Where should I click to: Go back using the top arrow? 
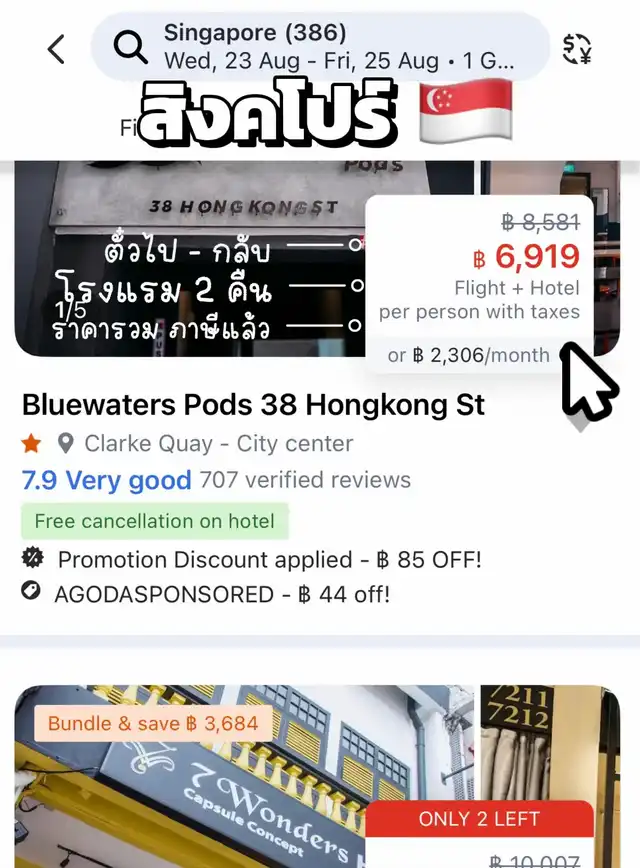(x=56, y=48)
